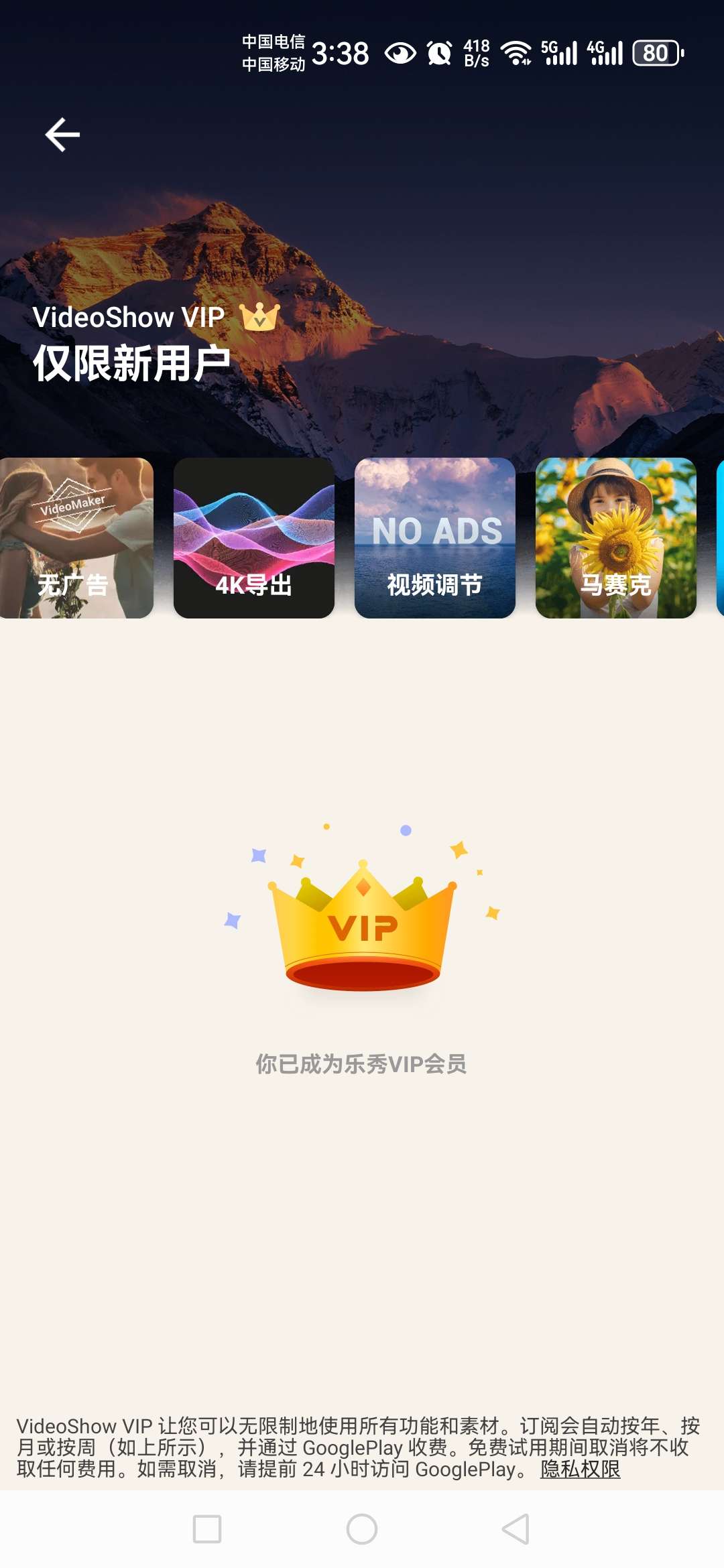This screenshot has height=1568, width=724.
Task: Open the 无广告 feature card
Action: (76, 537)
